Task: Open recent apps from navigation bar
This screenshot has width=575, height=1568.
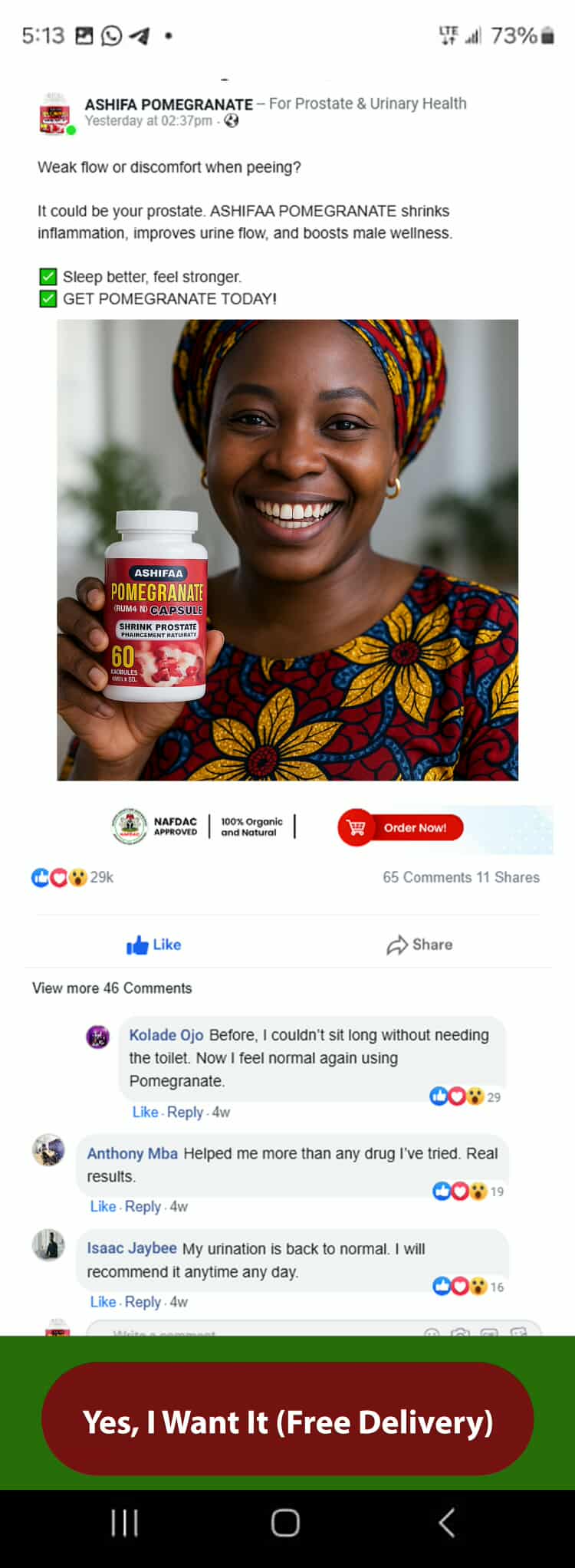Action: pyautogui.click(x=125, y=1523)
